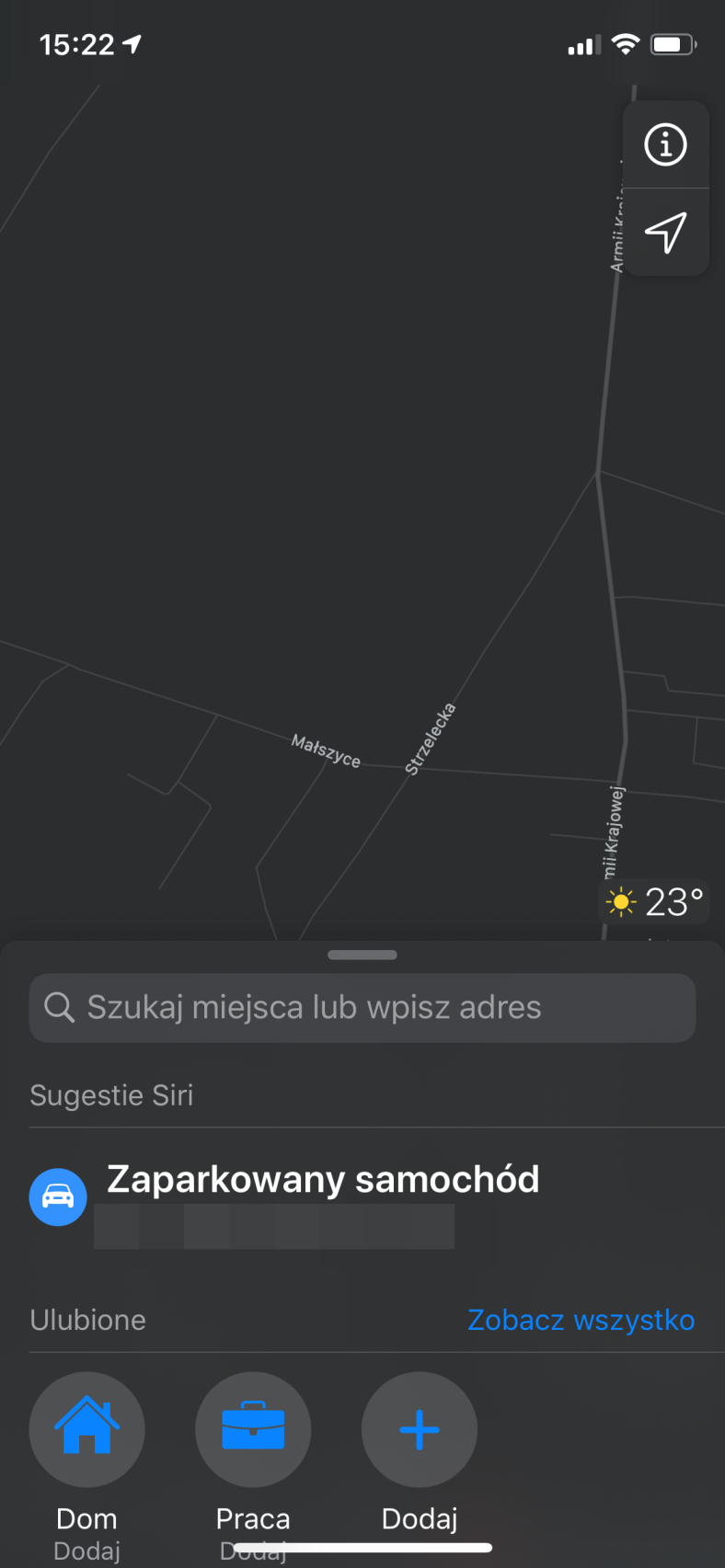Screen dimensions: 725x1568
Task: Open the map settings info button
Action: (x=665, y=144)
